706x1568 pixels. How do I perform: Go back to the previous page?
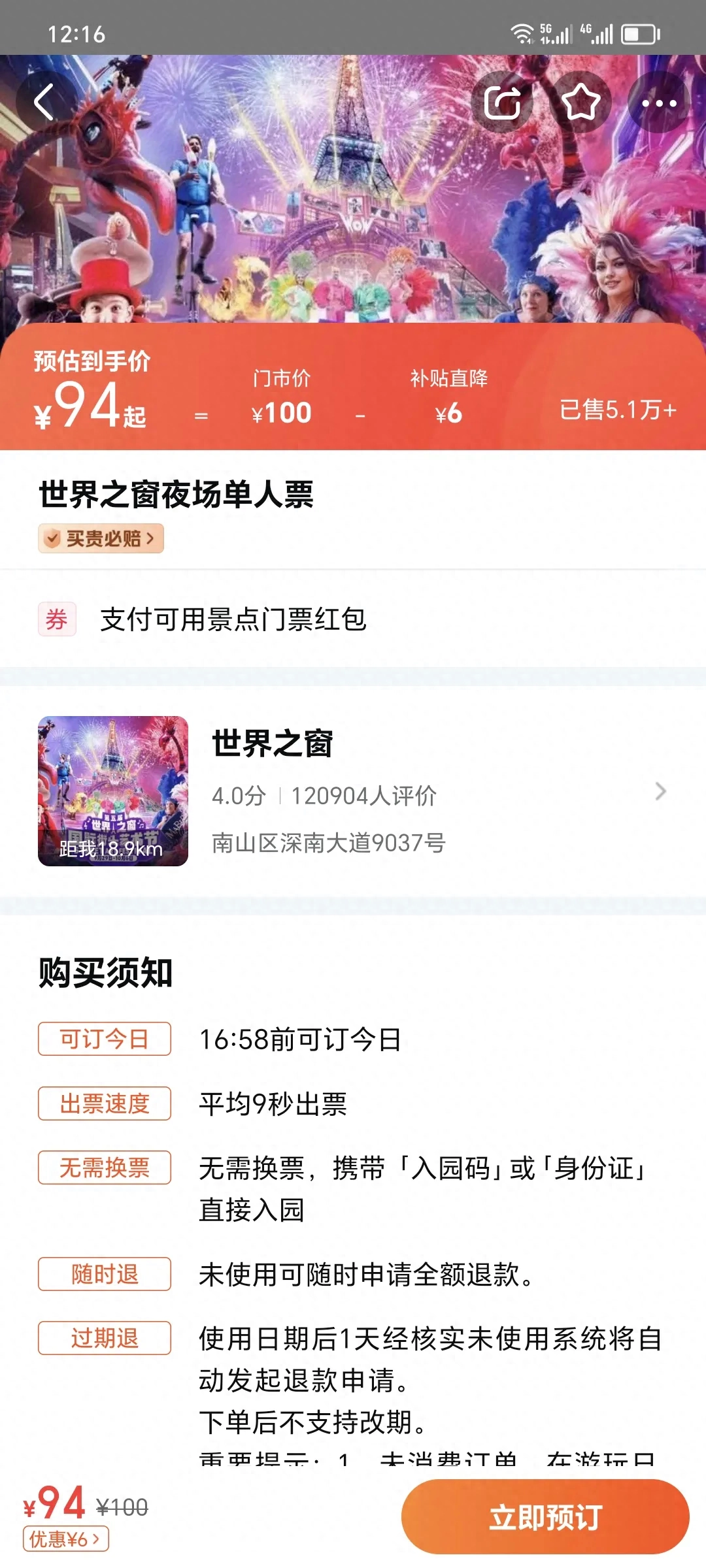click(x=44, y=103)
